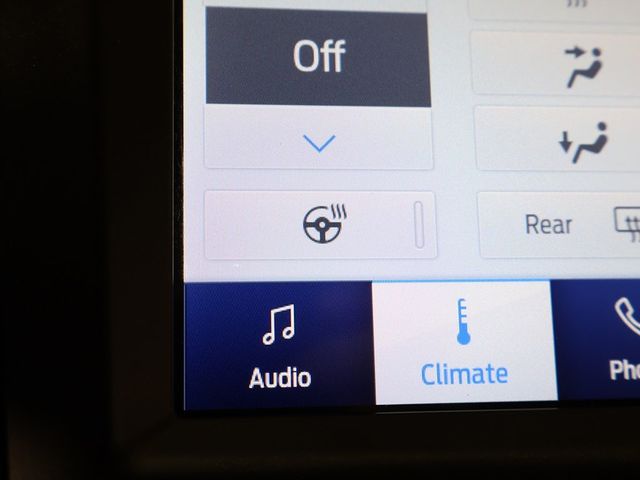Select the Climate tab
Image resolution: width=640 pixels, height=480 pixels.
point(463,343)
